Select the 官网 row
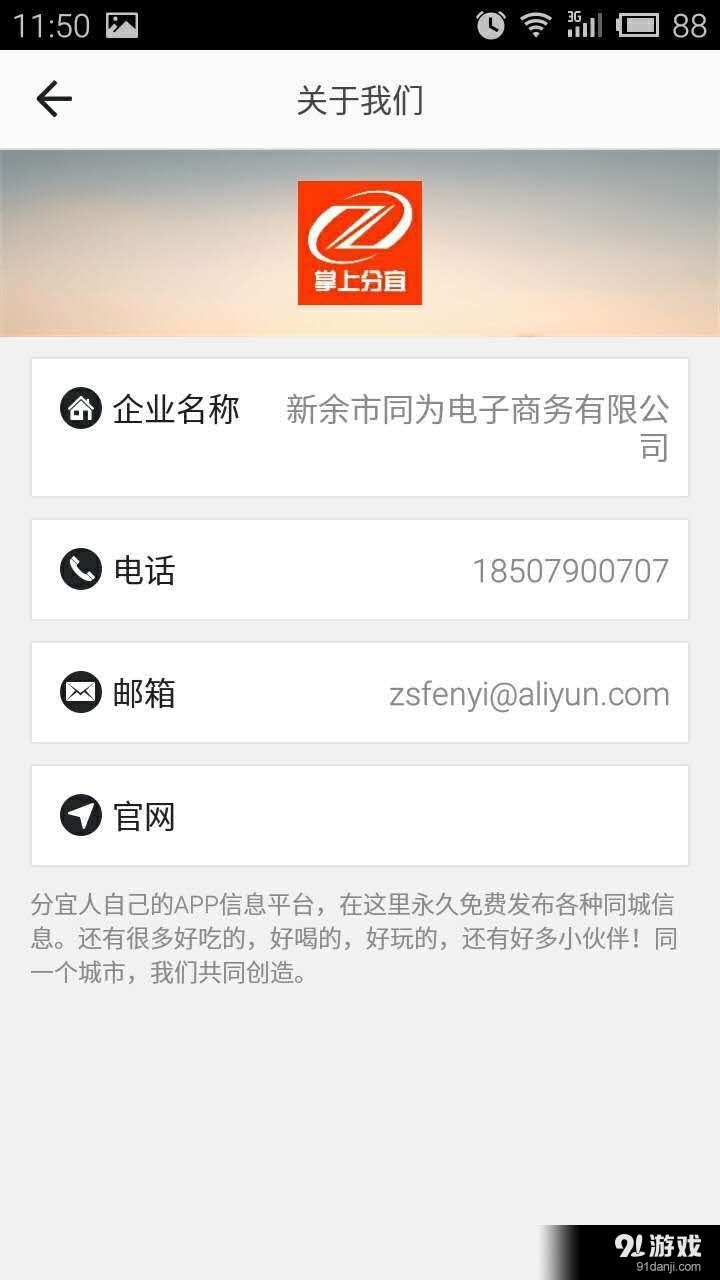 360,816
